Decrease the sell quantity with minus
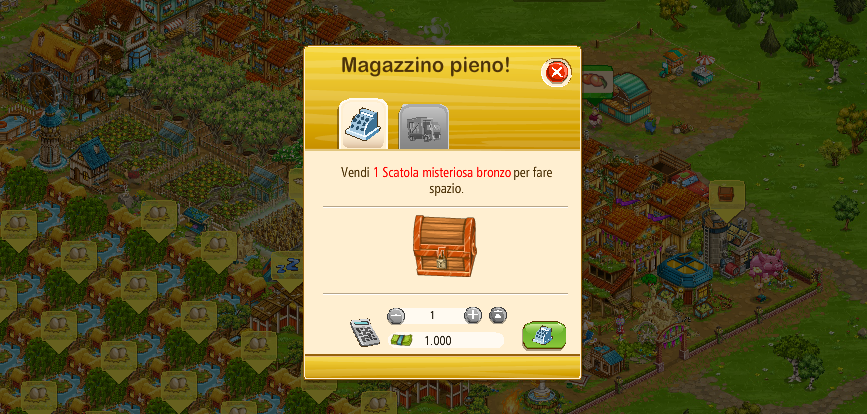Screen dimensions: 867x414 coord(396,315)
